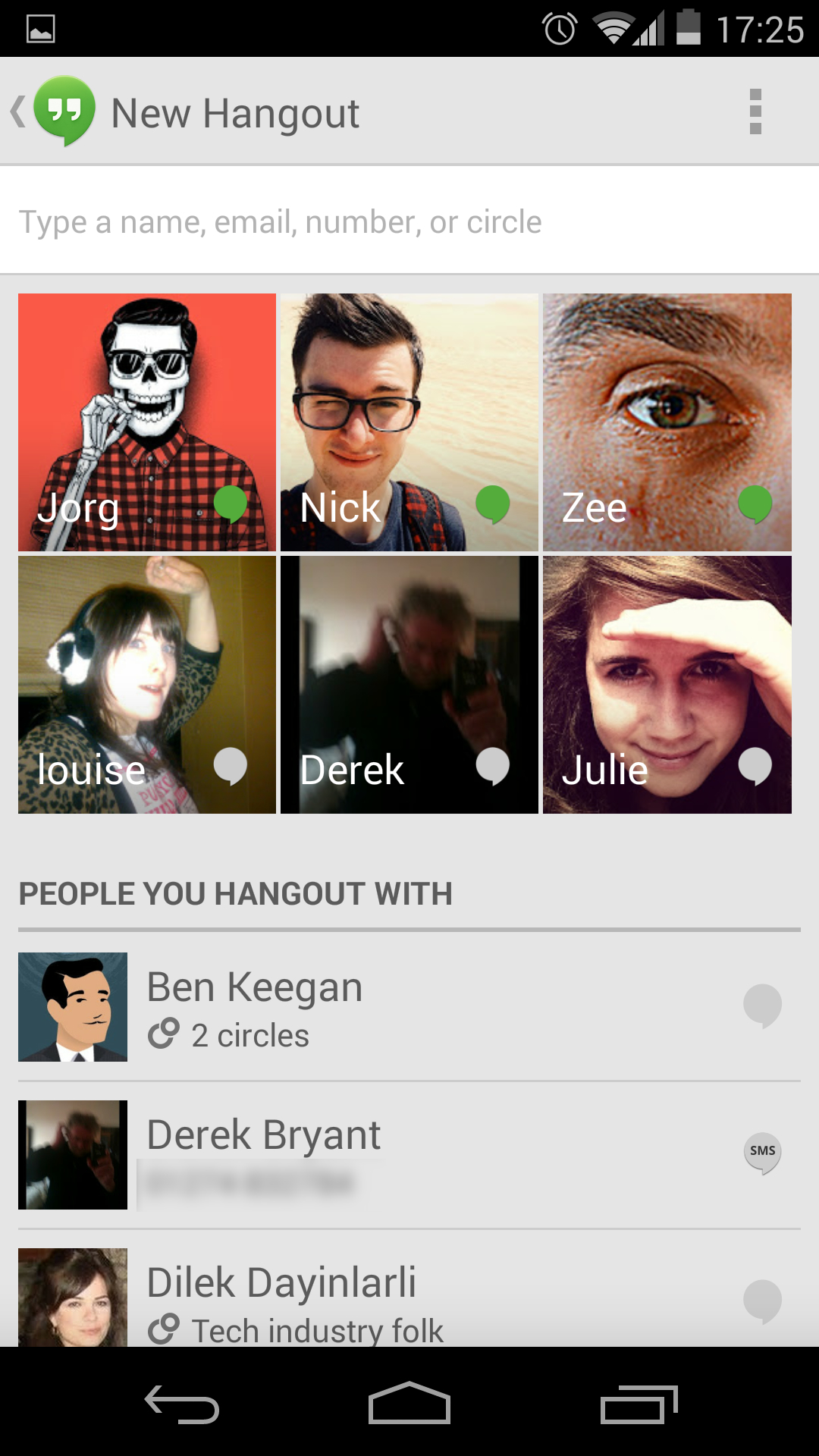Open recent apps from navigation bar
This screenshot has height=1456, width=819.
click(x=639, y=1404)
